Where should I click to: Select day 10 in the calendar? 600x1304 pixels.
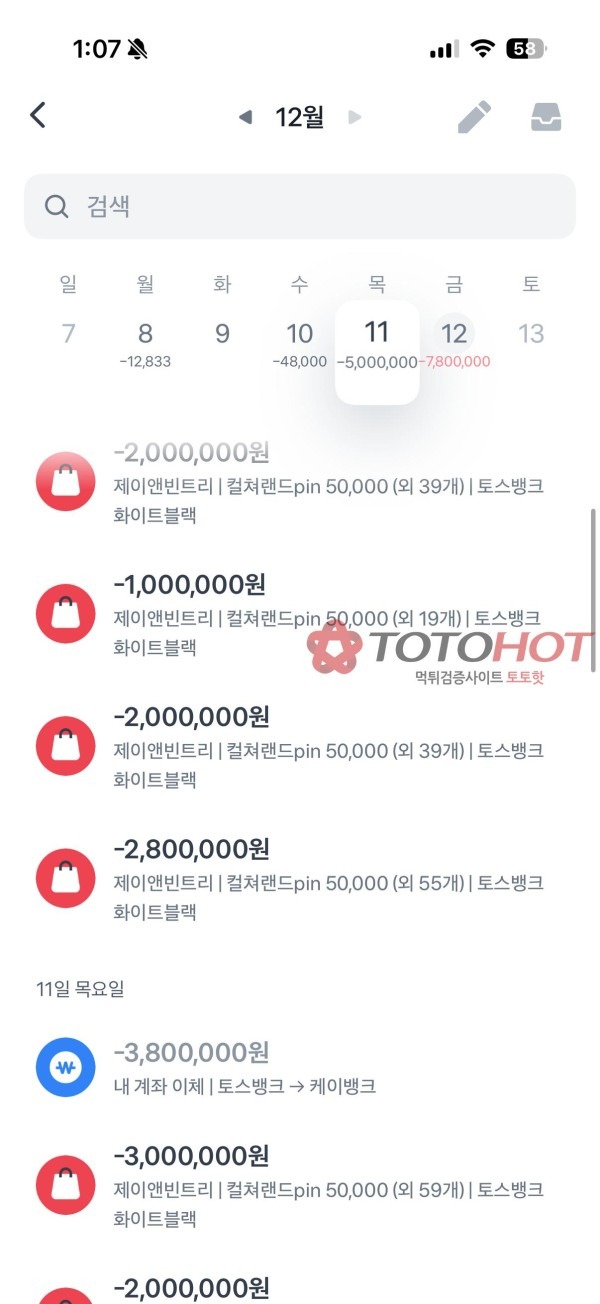click(299, 340)
